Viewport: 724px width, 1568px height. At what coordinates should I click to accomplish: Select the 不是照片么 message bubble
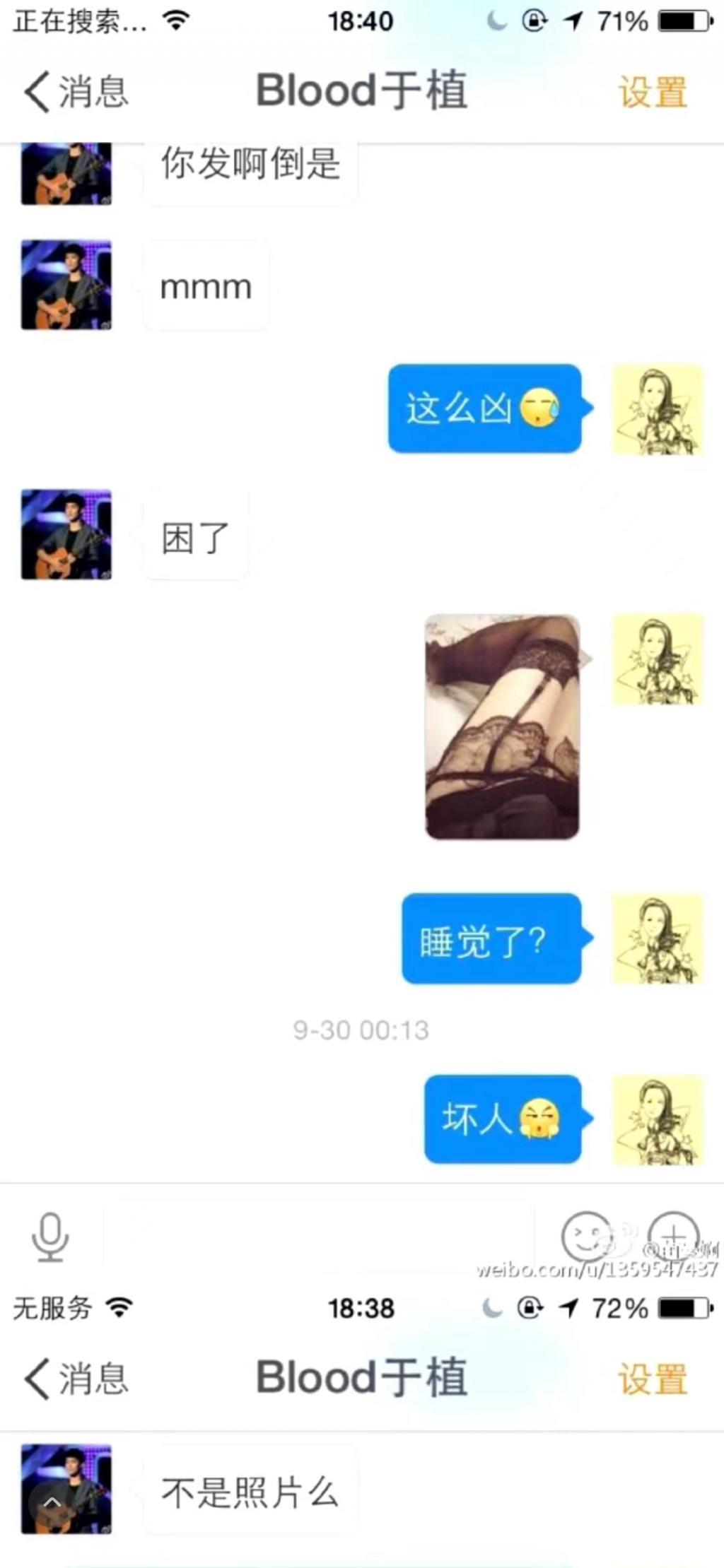(250, 1487)
